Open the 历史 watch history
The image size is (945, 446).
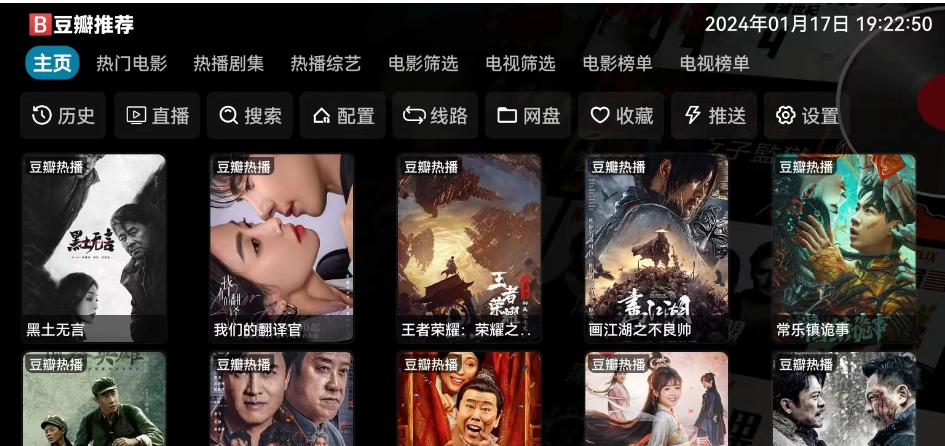(63, 116)
